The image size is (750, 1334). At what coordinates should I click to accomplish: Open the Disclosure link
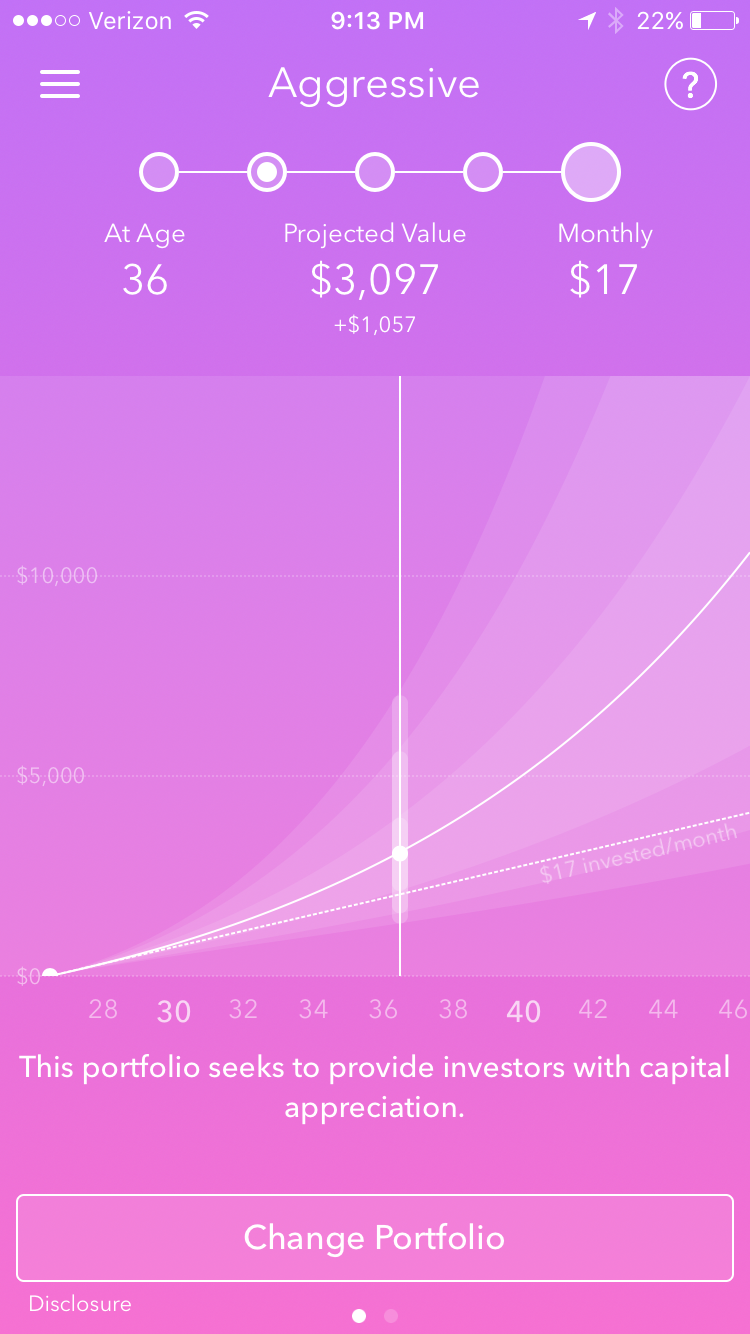point(80,1304)
